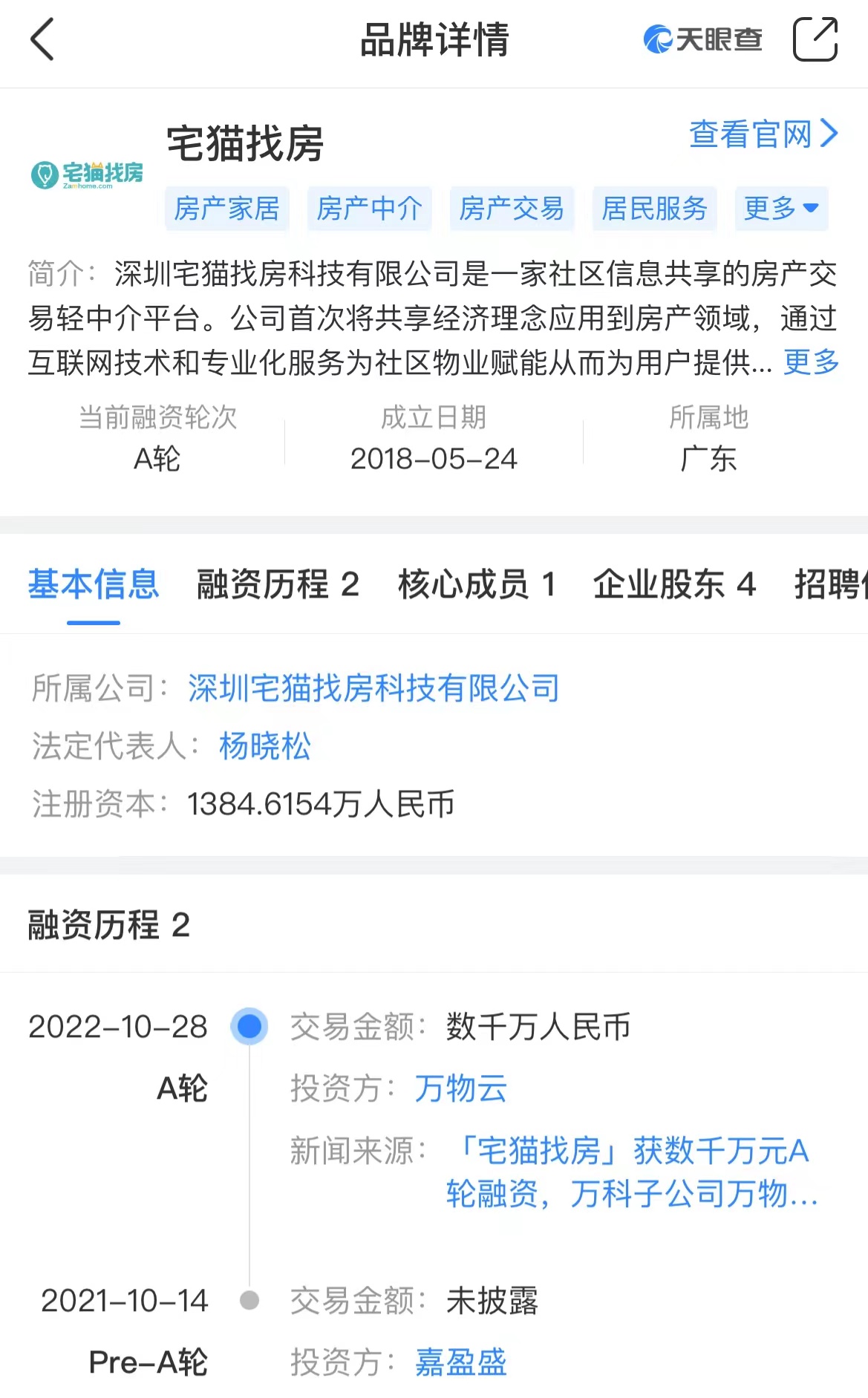
Task: Open 深圳宅猫找房科技有限公司 company page
Action: (x=373, y=688)
